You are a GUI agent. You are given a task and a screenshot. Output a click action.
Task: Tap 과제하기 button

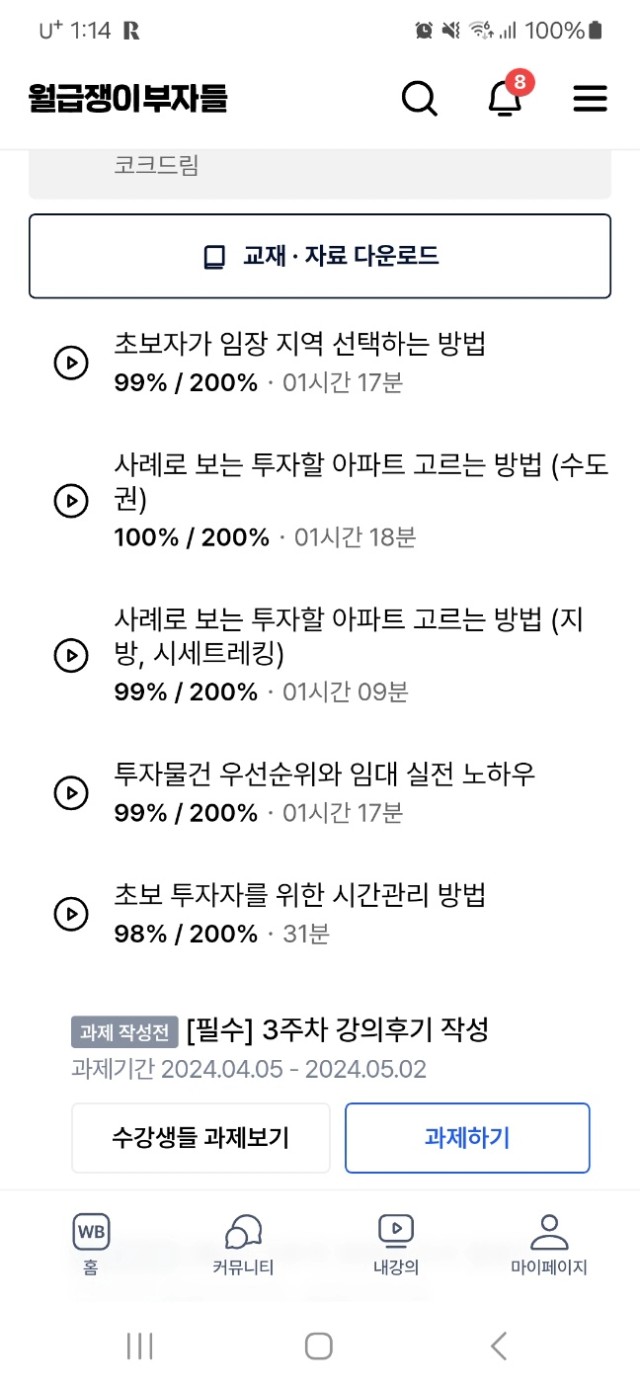coord(467,1138)
